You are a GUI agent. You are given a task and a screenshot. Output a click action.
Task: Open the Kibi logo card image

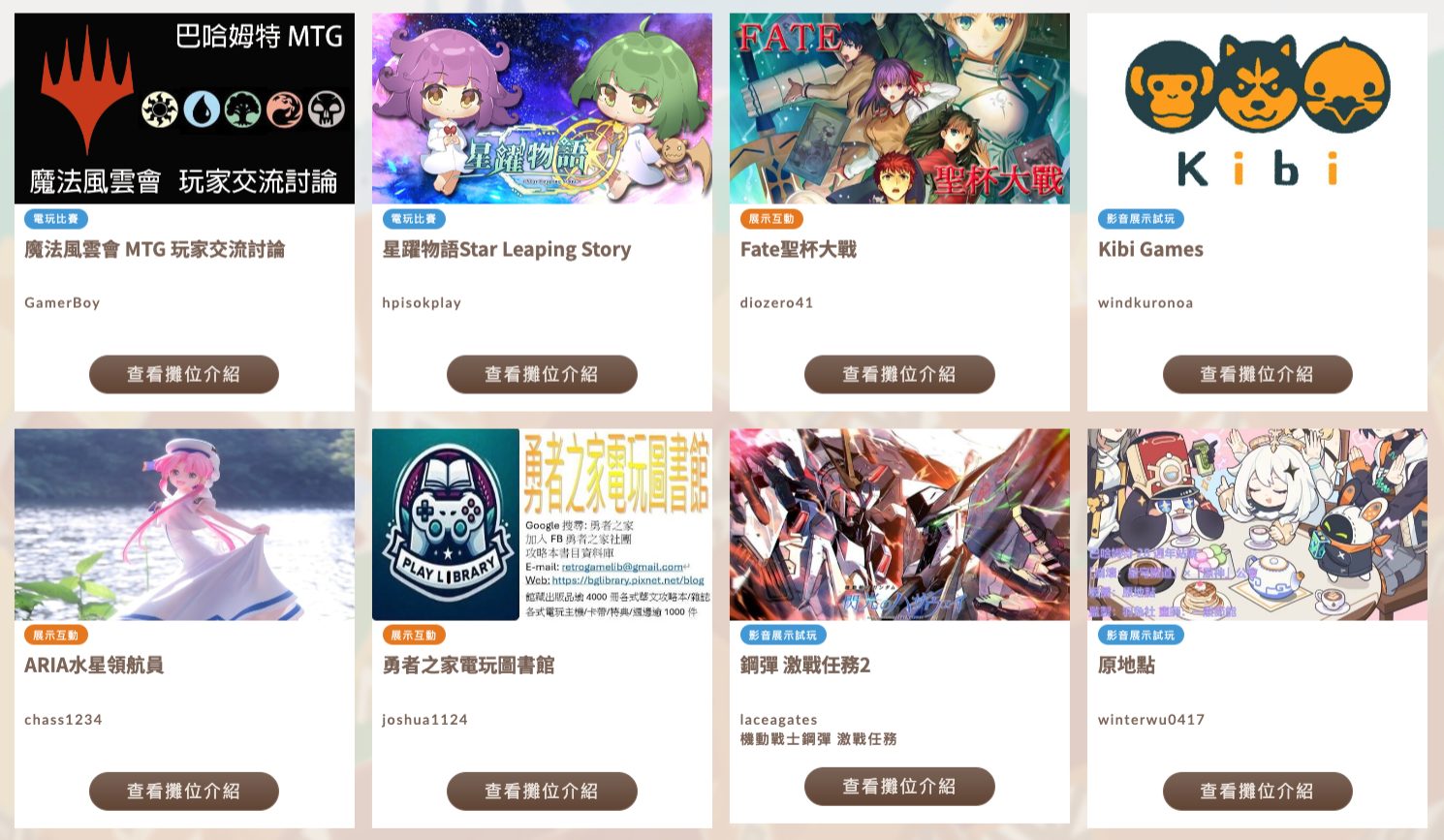(1257, 108)
